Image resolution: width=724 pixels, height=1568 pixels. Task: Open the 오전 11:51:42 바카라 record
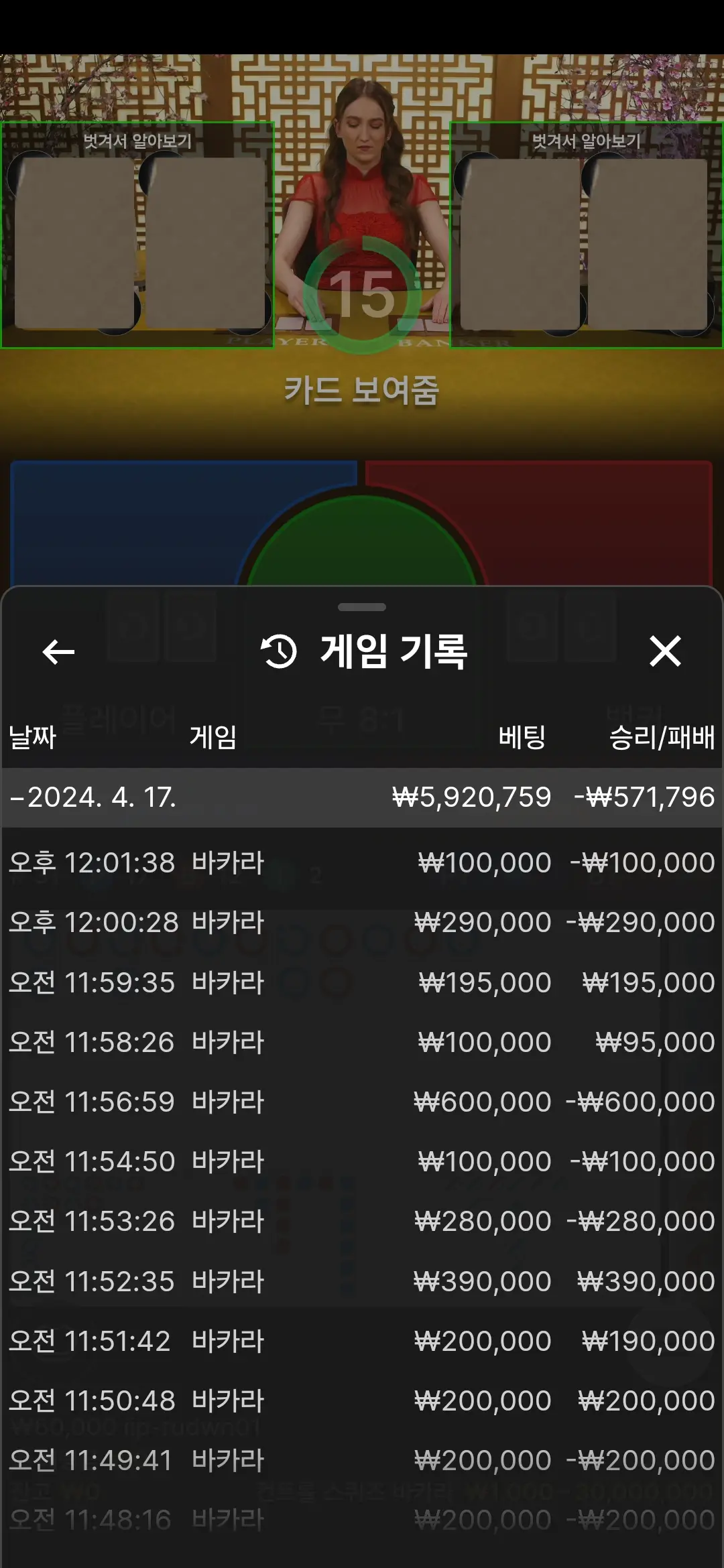(362, 1341)
